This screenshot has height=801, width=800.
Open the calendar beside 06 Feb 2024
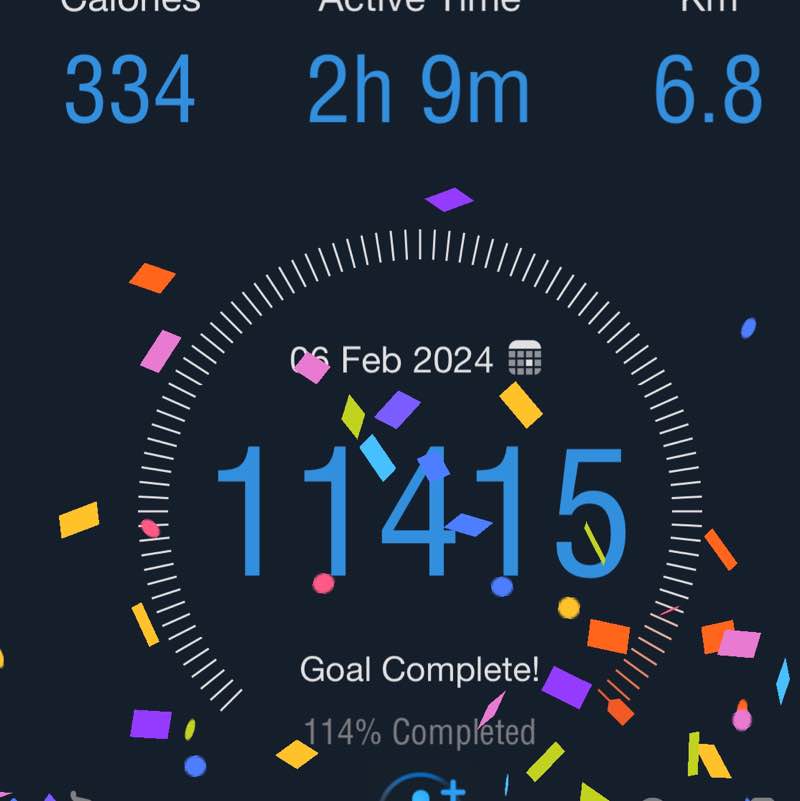pyautogui.click(x=525, y=358)
